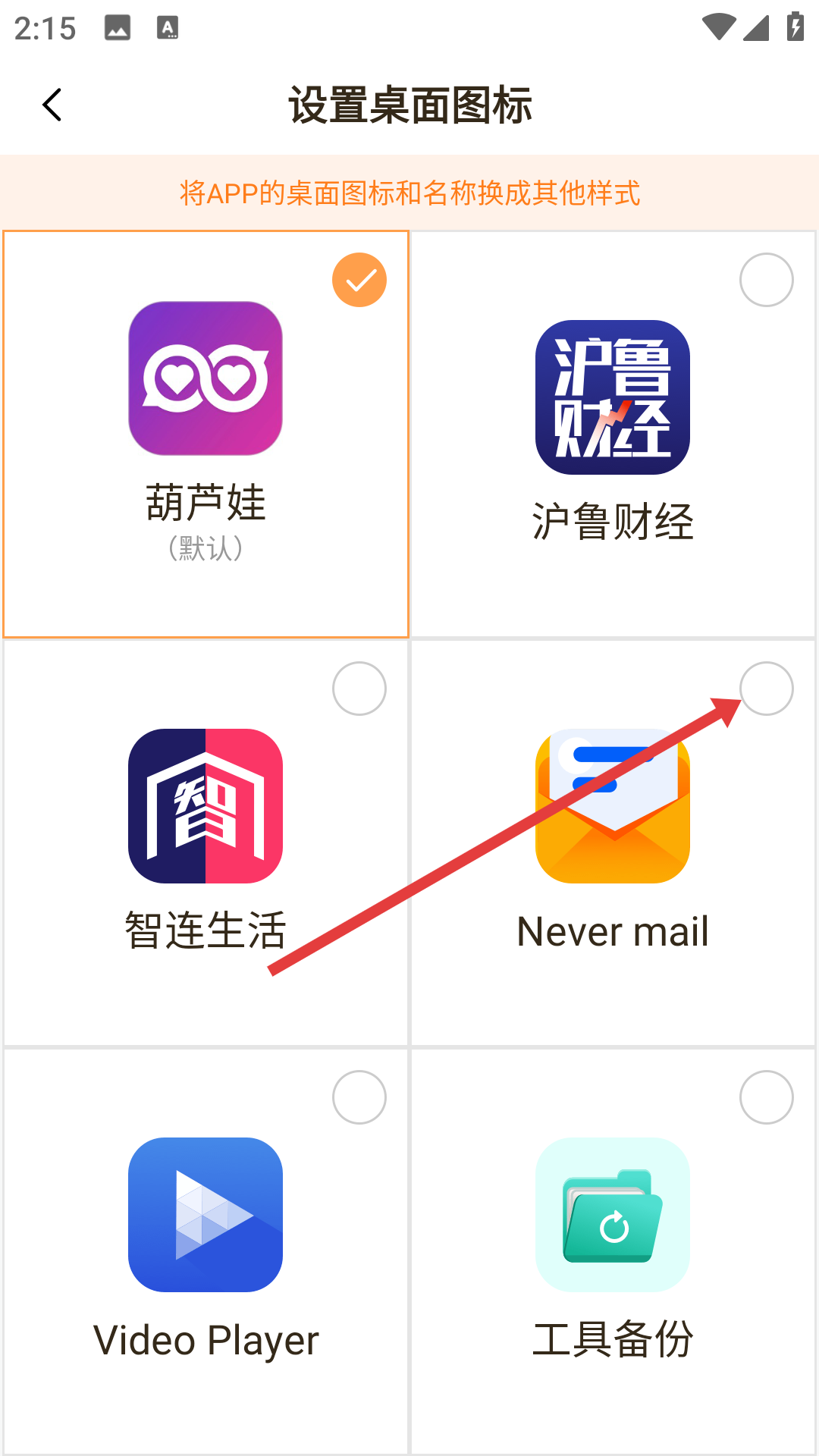Tap the battery indicator in the status bar

tap(794, 25)
